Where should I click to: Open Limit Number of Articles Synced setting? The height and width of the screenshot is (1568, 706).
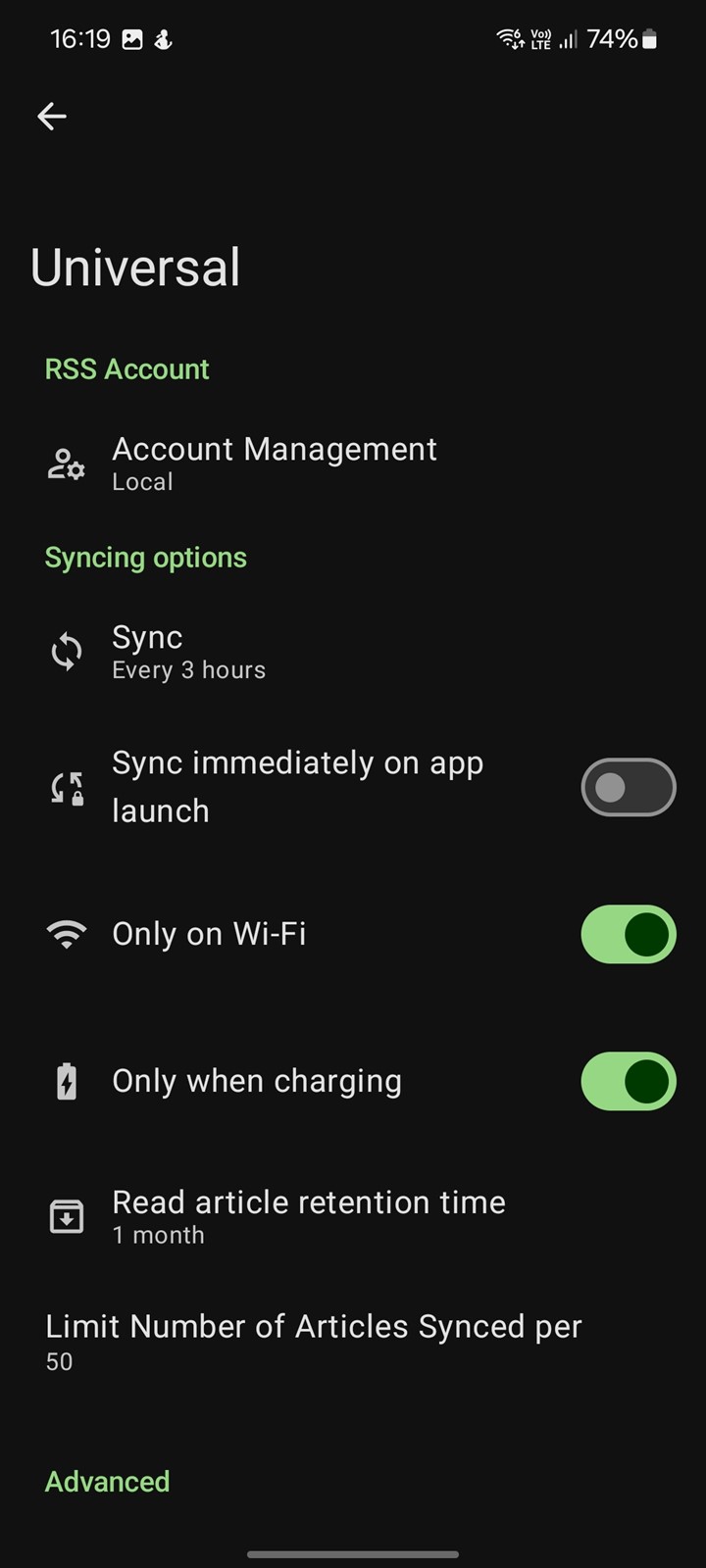(x=353, y=1342)
